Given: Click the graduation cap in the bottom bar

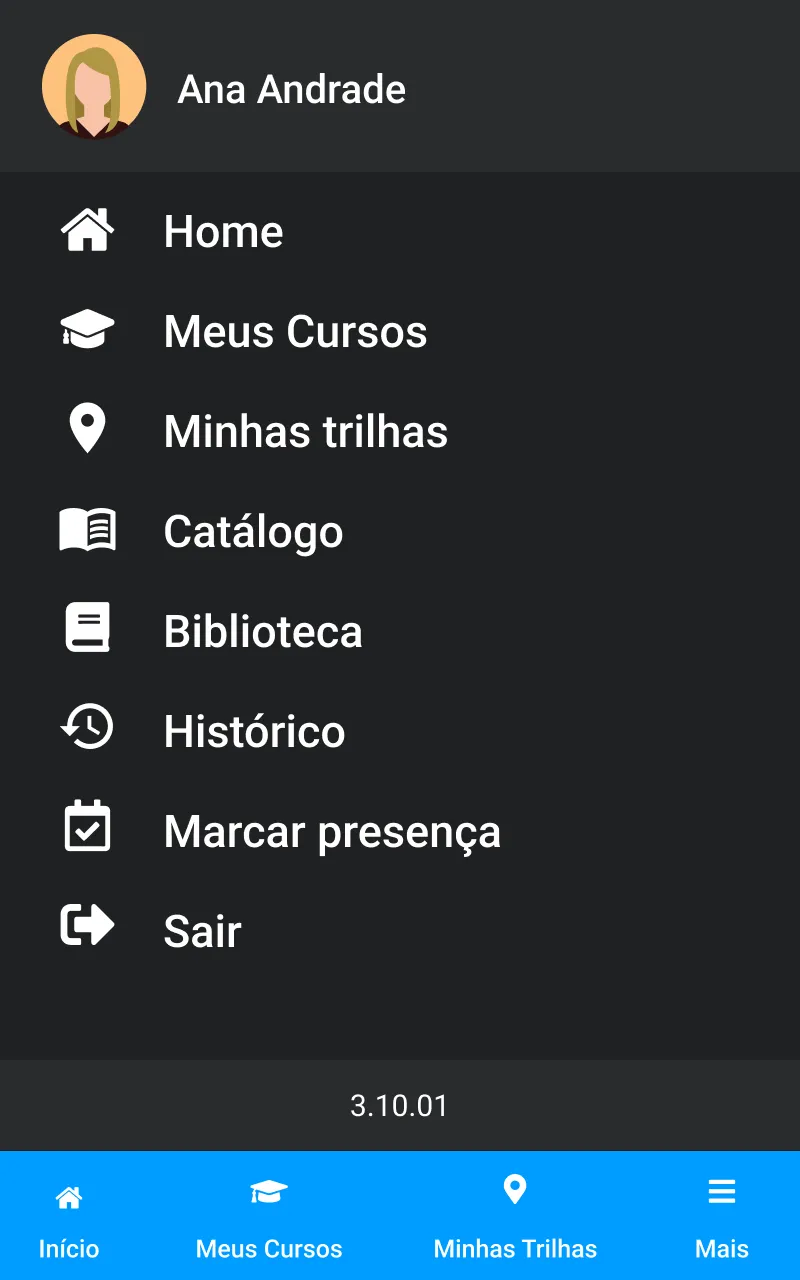Looking at the screenshot, I should coord(268,1192).
